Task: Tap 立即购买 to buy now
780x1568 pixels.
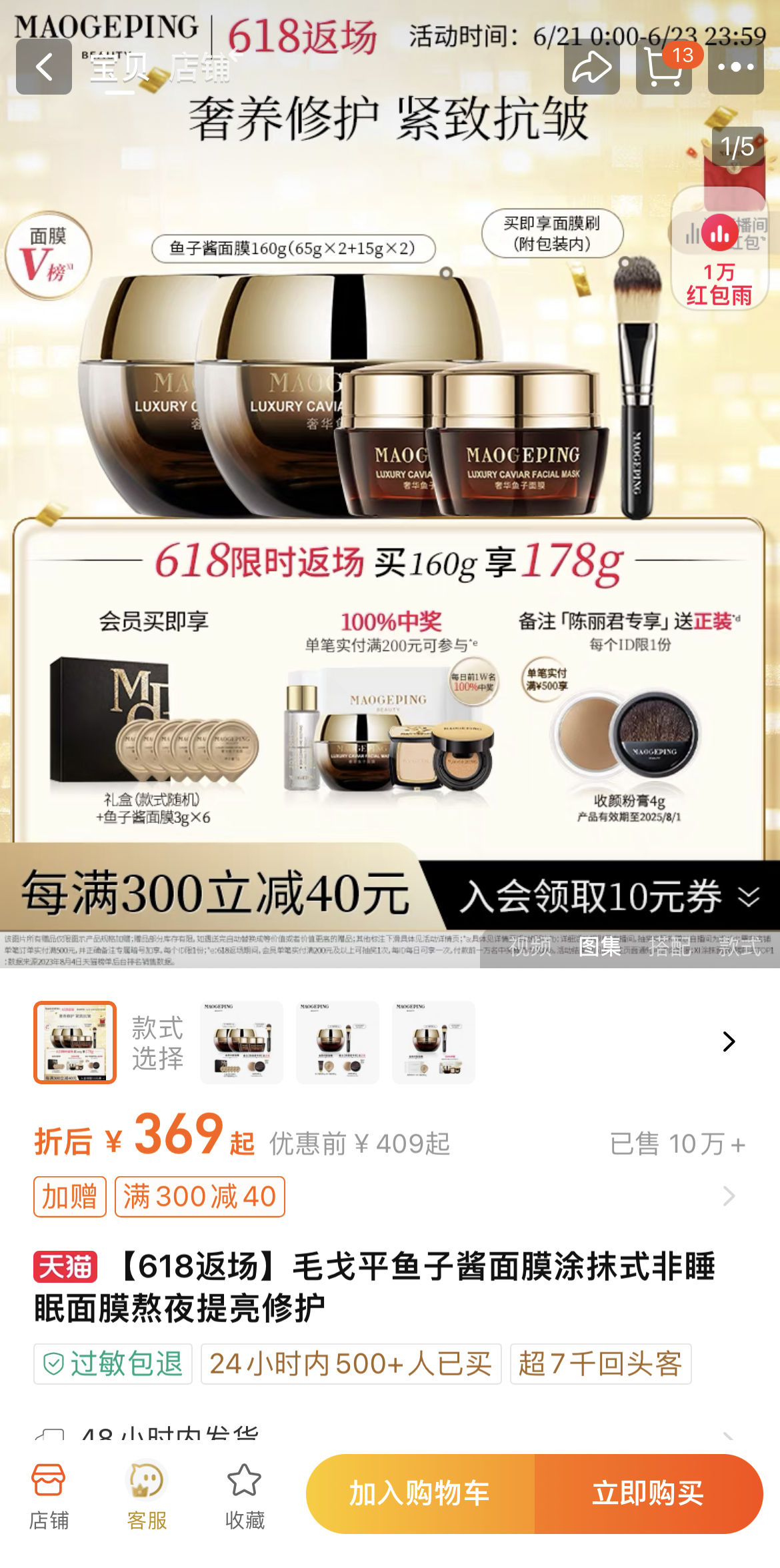Action: coord(648,1494)
